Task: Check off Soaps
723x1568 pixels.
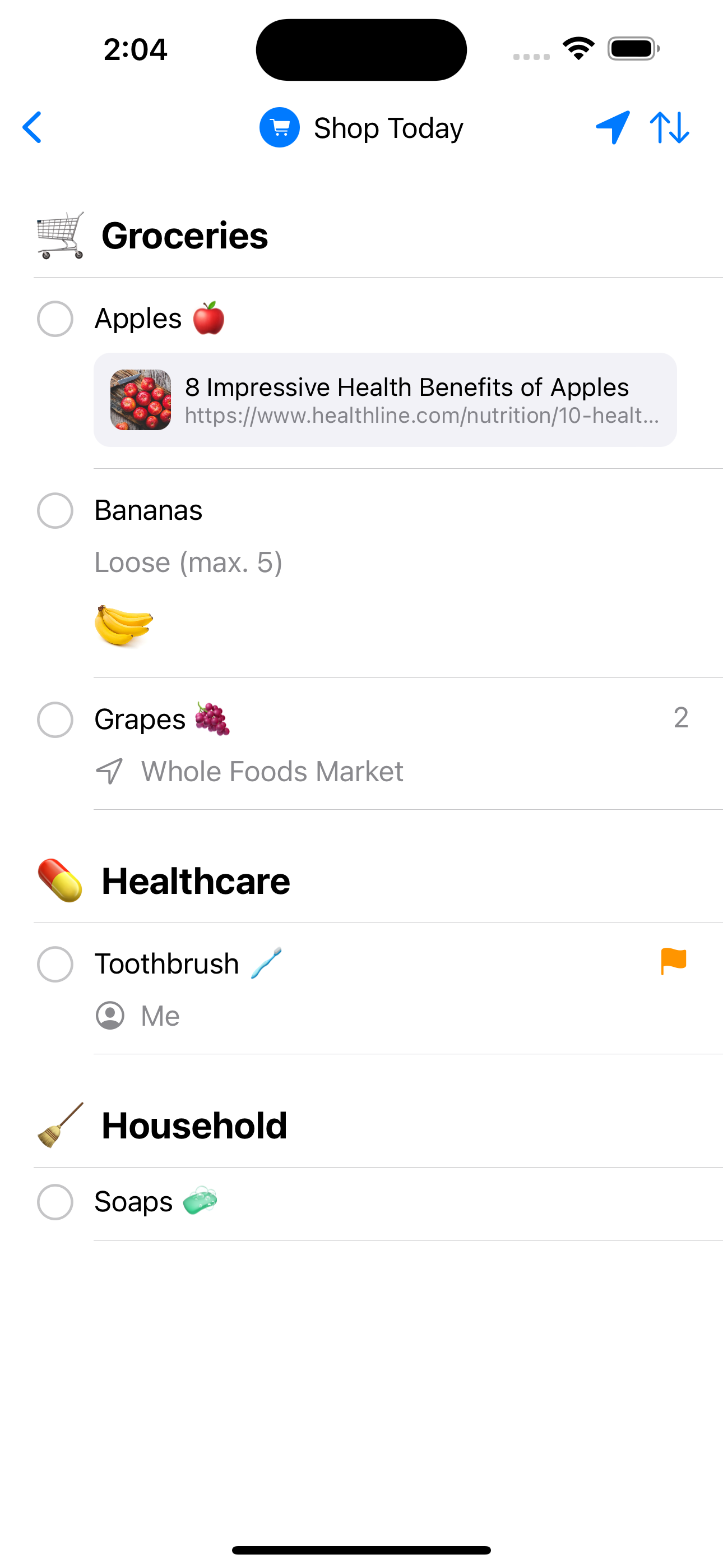Action: 55,1202
